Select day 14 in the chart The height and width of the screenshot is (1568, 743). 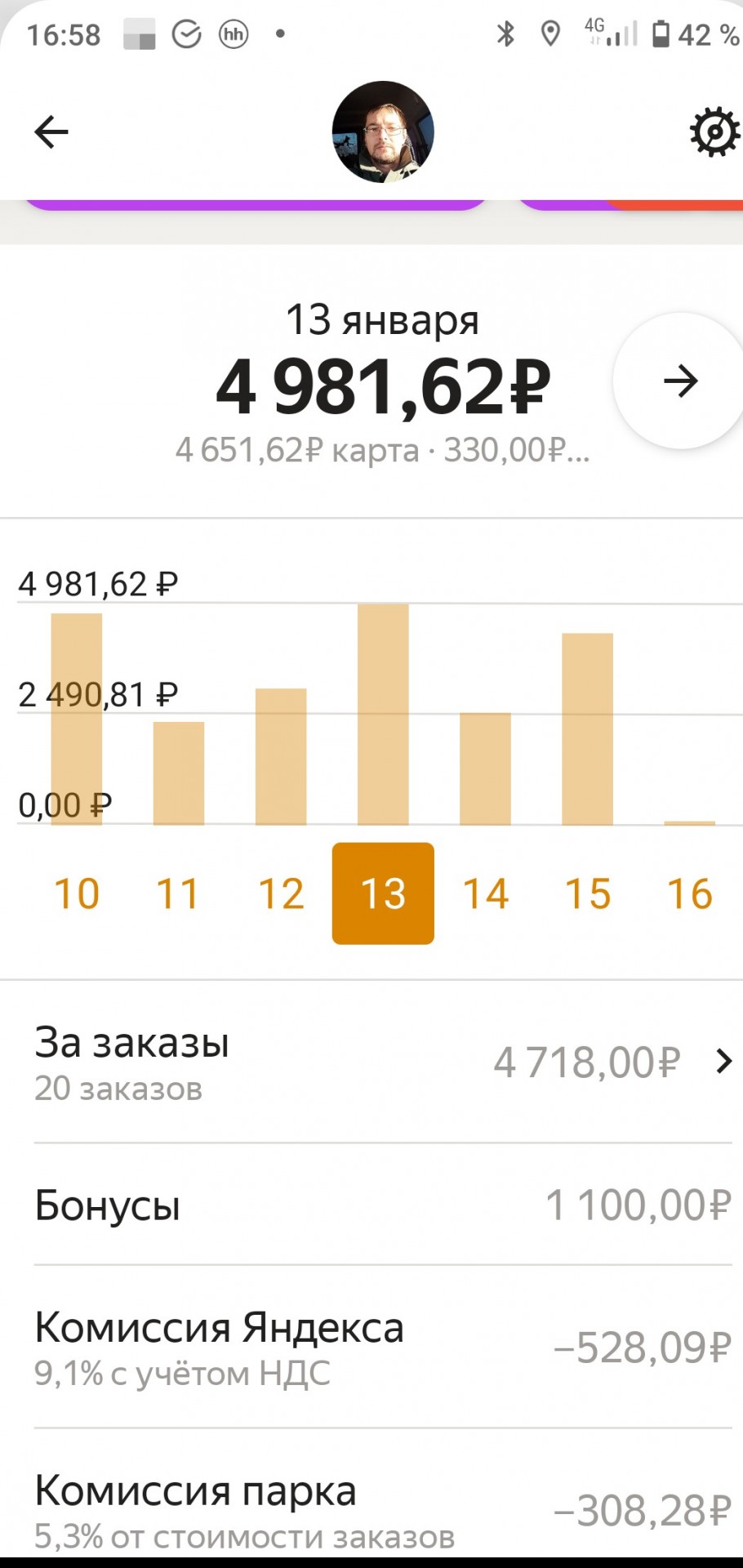486,893
